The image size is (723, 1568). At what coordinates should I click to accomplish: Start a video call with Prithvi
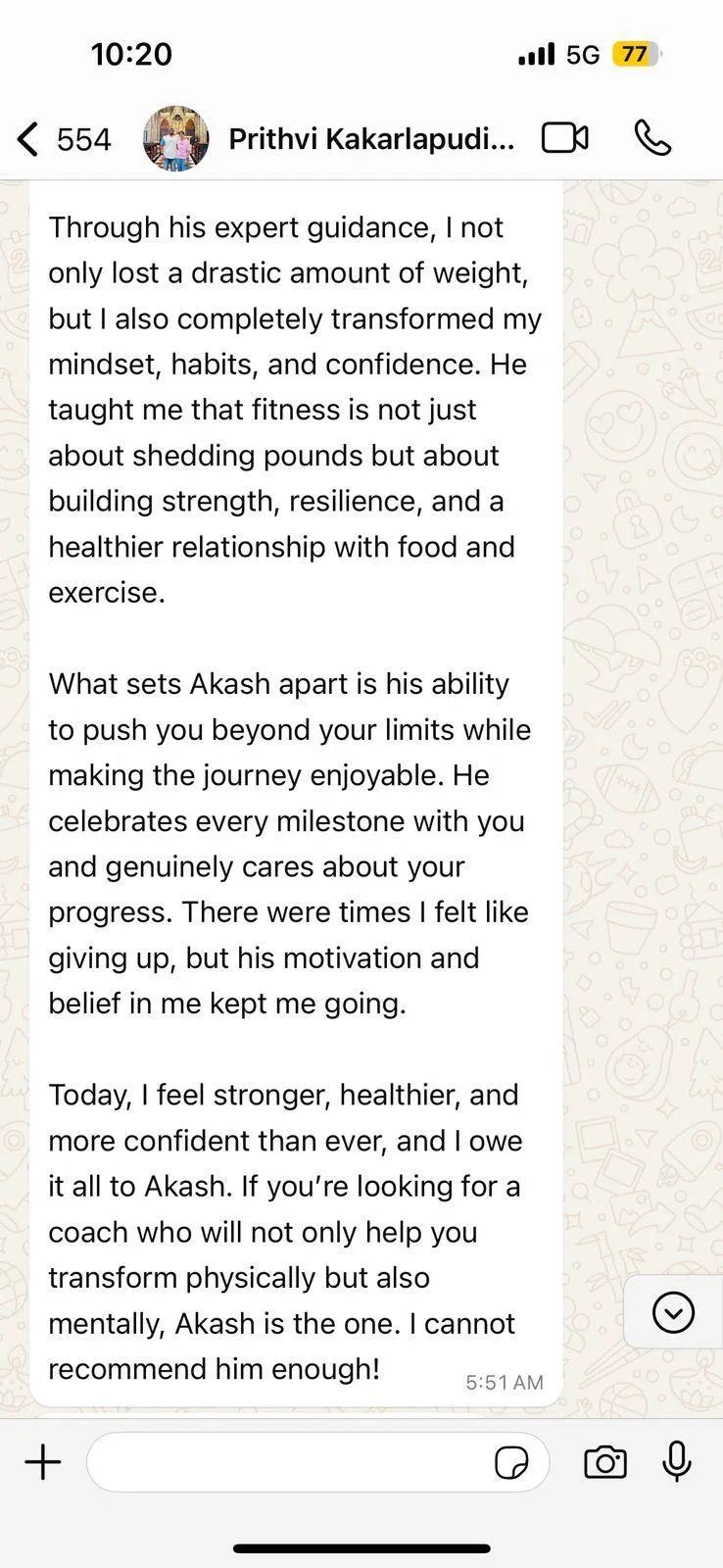click(565, 138)
